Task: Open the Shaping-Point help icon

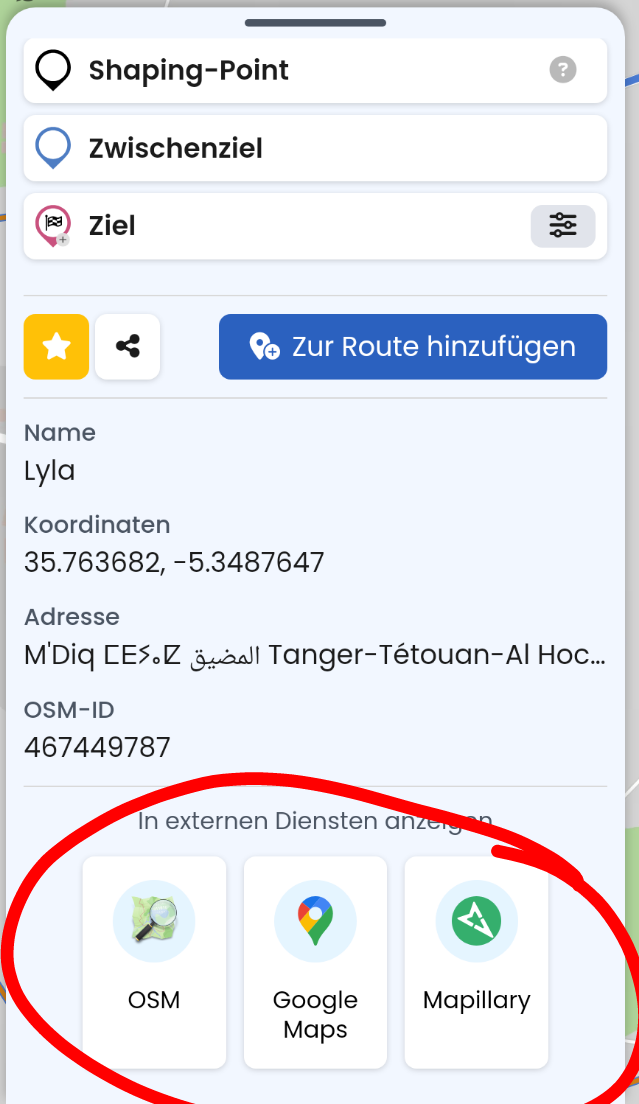Action: [563, 70]
